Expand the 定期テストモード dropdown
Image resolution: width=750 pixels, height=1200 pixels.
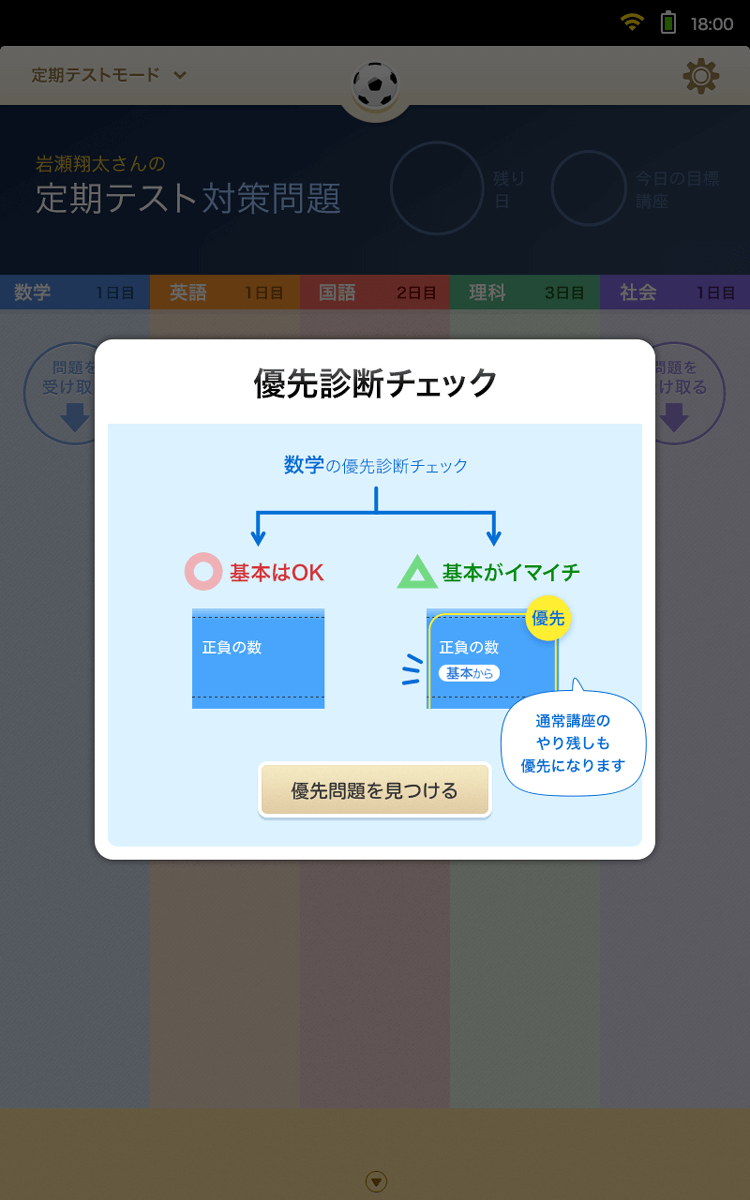[109, 75]
